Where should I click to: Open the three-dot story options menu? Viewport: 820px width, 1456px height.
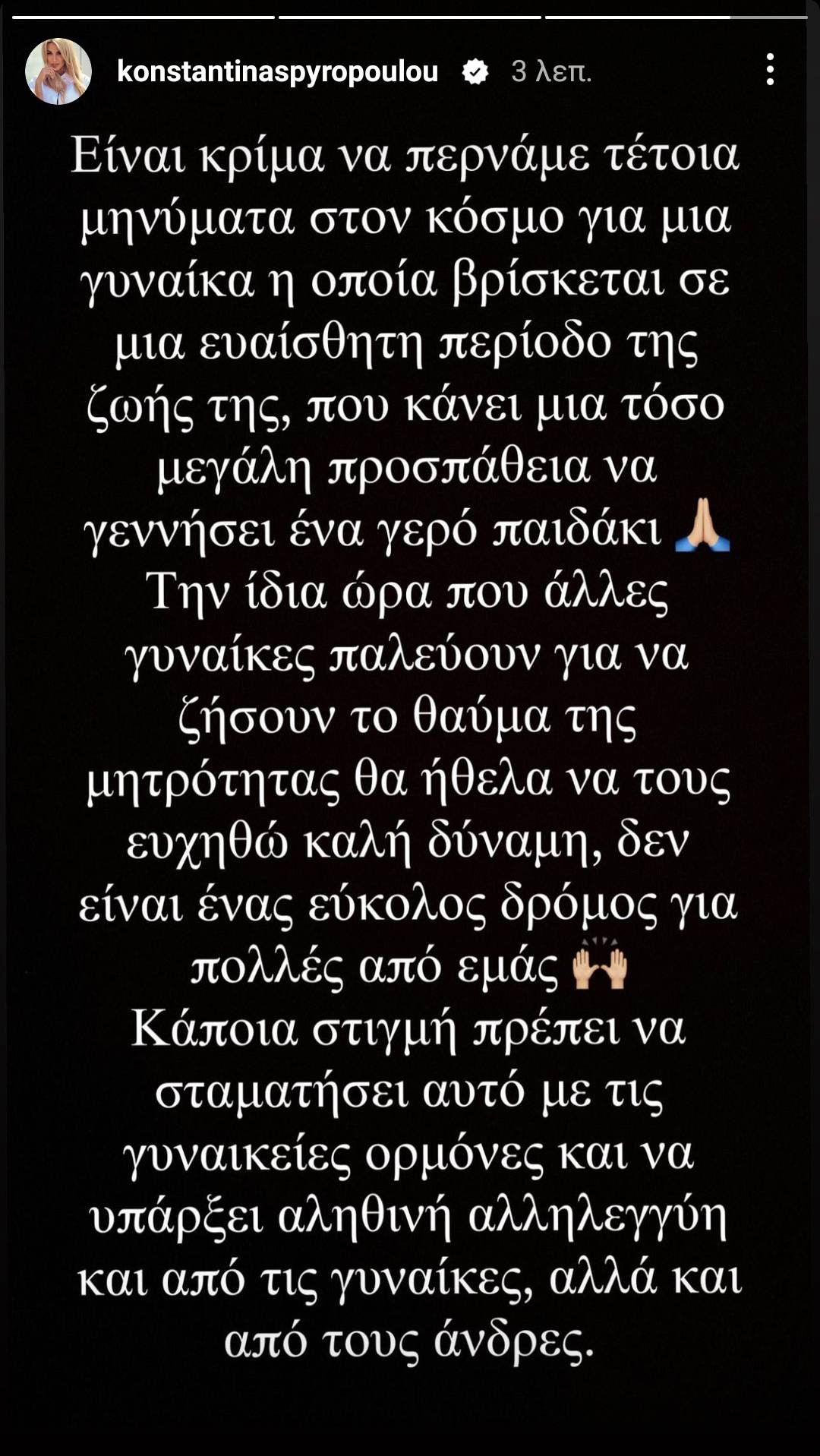point(770,70)
